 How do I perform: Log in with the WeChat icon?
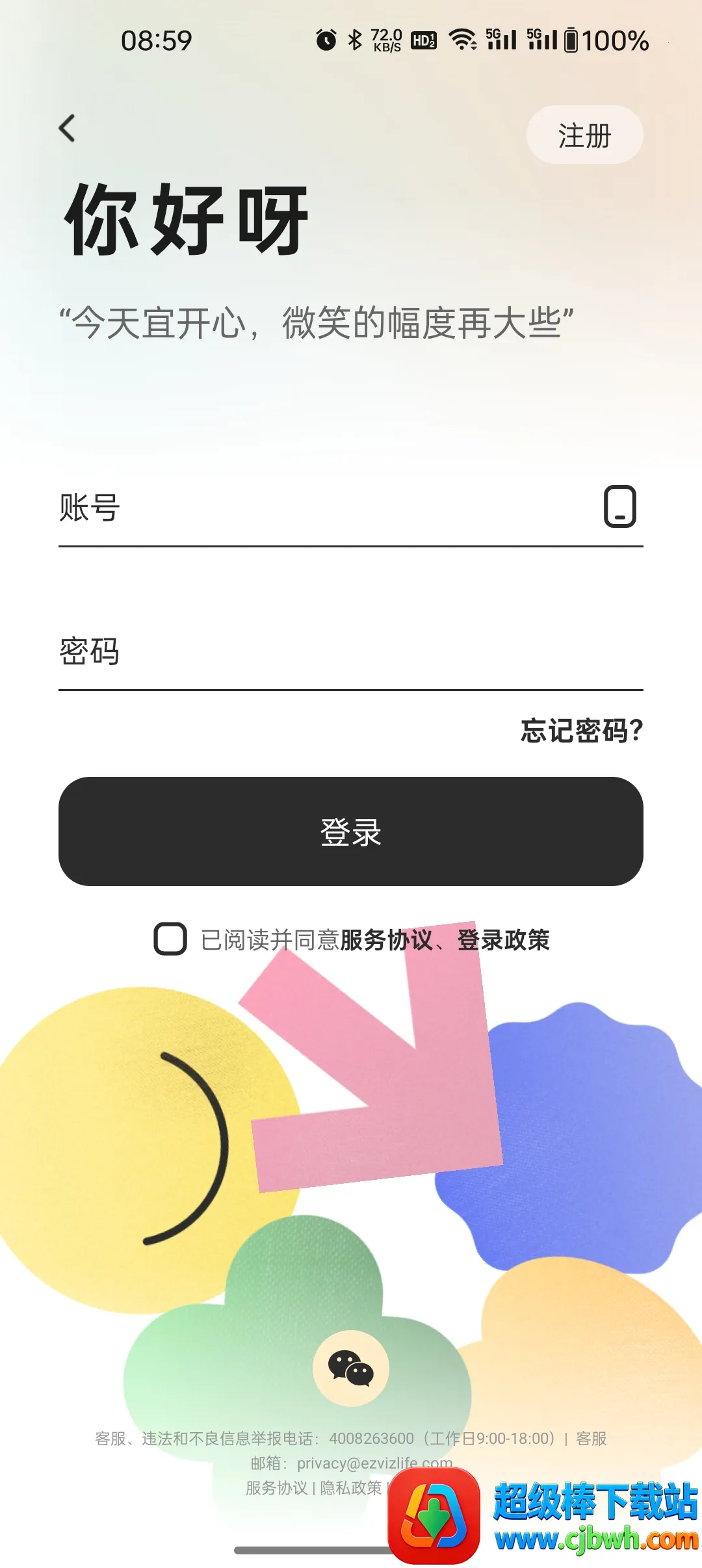click(351, 1368)
